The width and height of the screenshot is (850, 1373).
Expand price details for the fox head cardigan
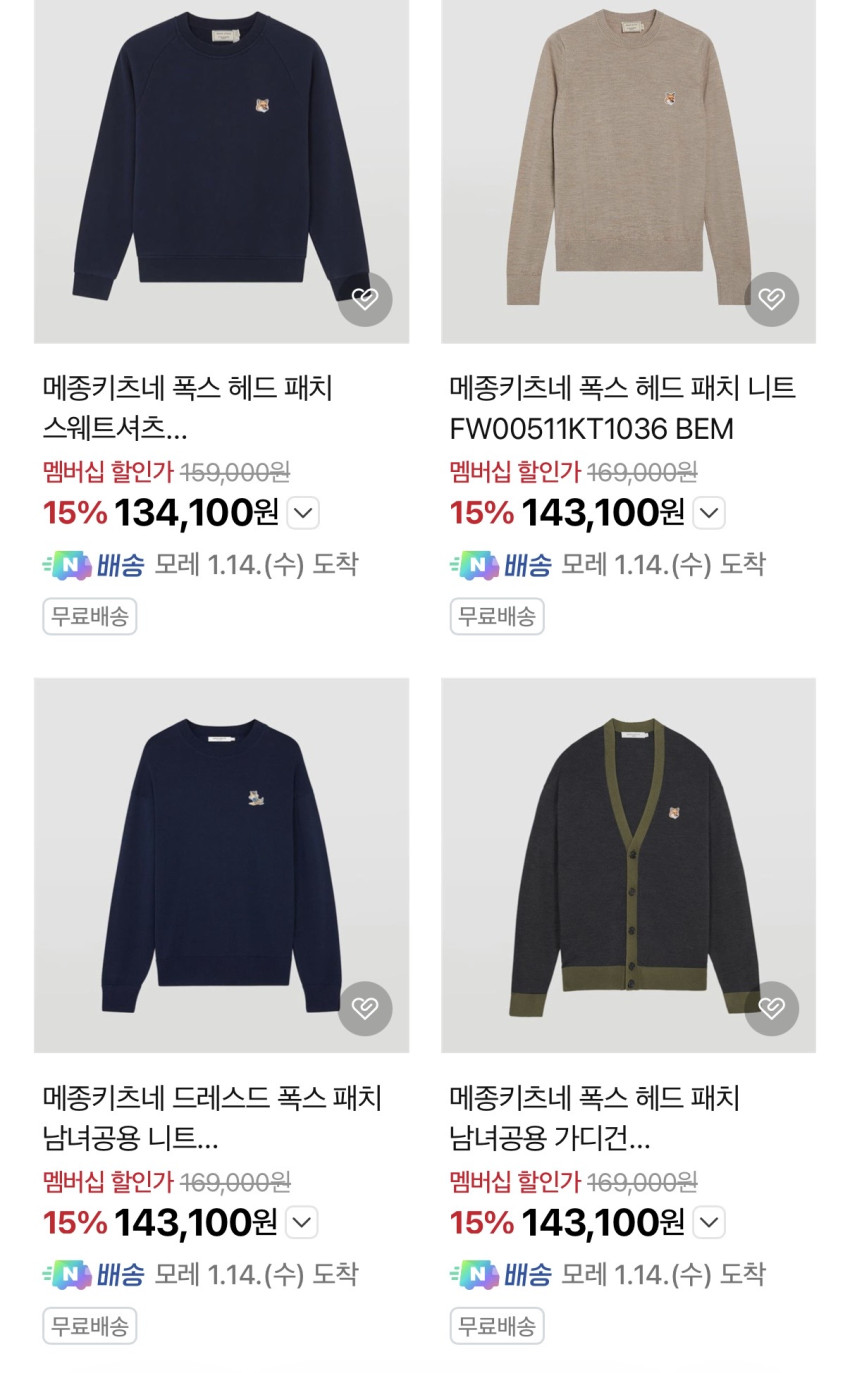point(709,1222)
